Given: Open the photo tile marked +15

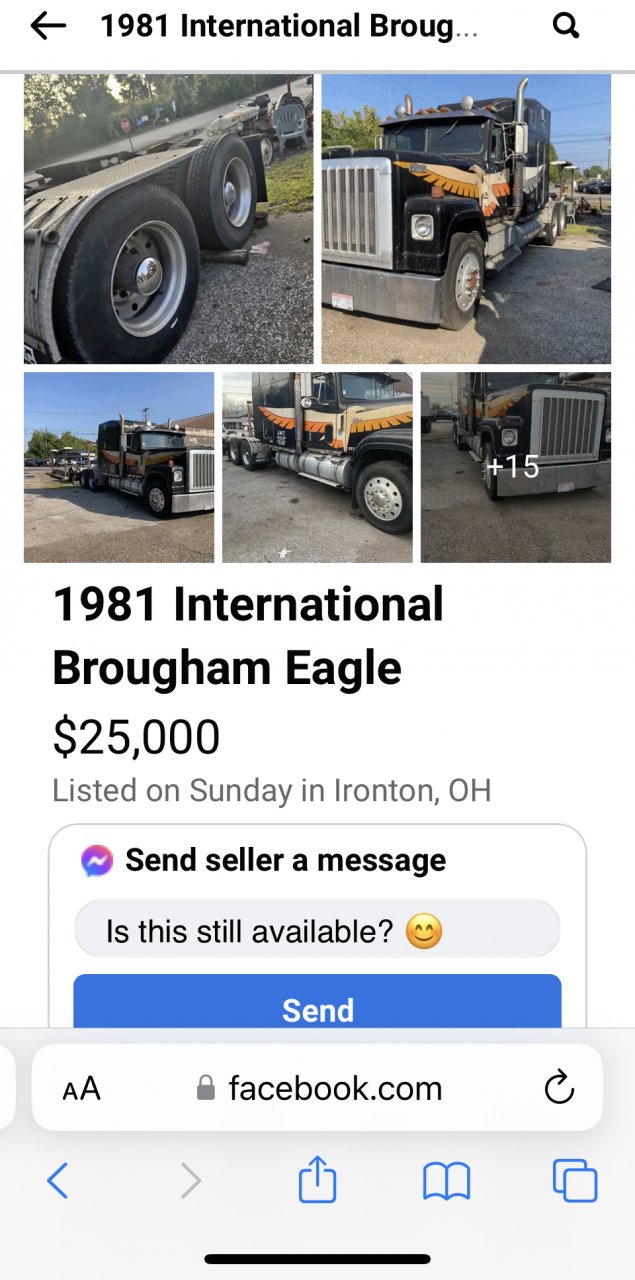Looking at the screenshot, I should tap(515, 467).
